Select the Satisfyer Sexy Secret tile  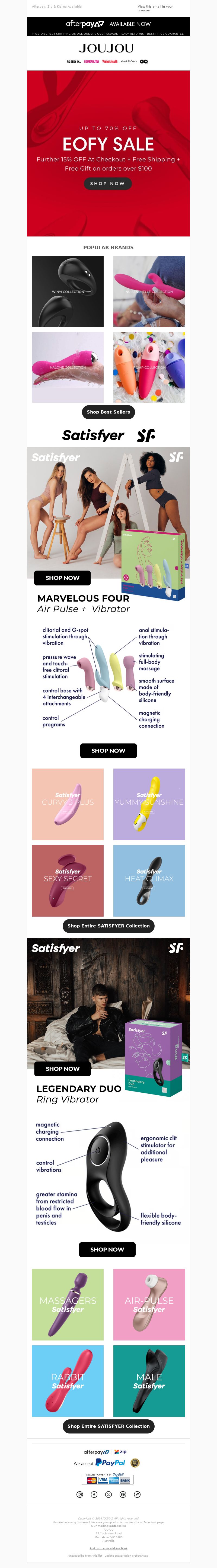coord(68,880)
